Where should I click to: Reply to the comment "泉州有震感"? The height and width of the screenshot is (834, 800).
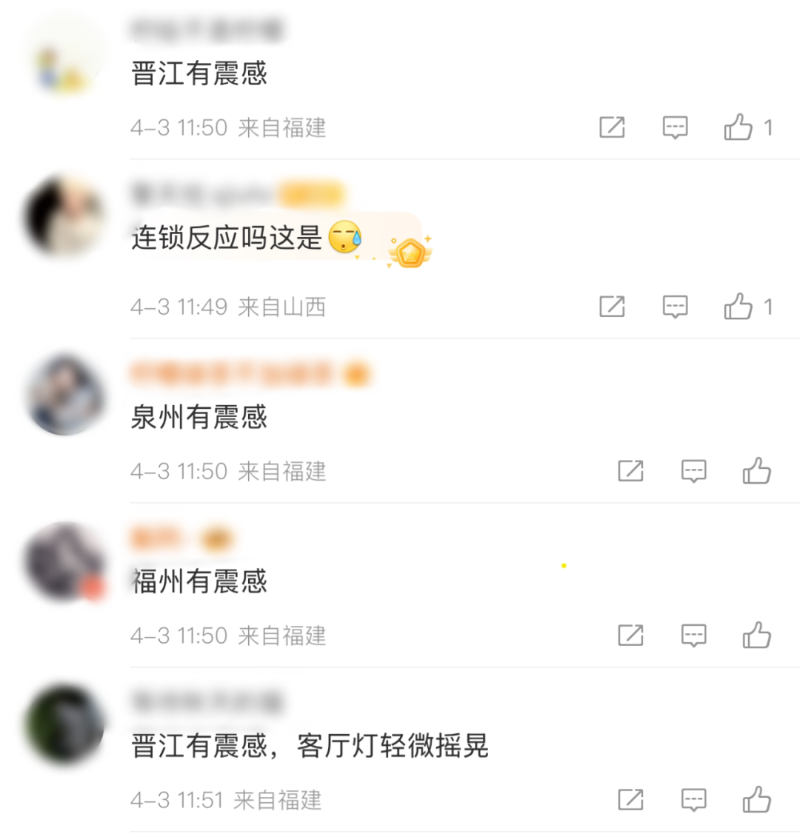[x=694, y=471]
